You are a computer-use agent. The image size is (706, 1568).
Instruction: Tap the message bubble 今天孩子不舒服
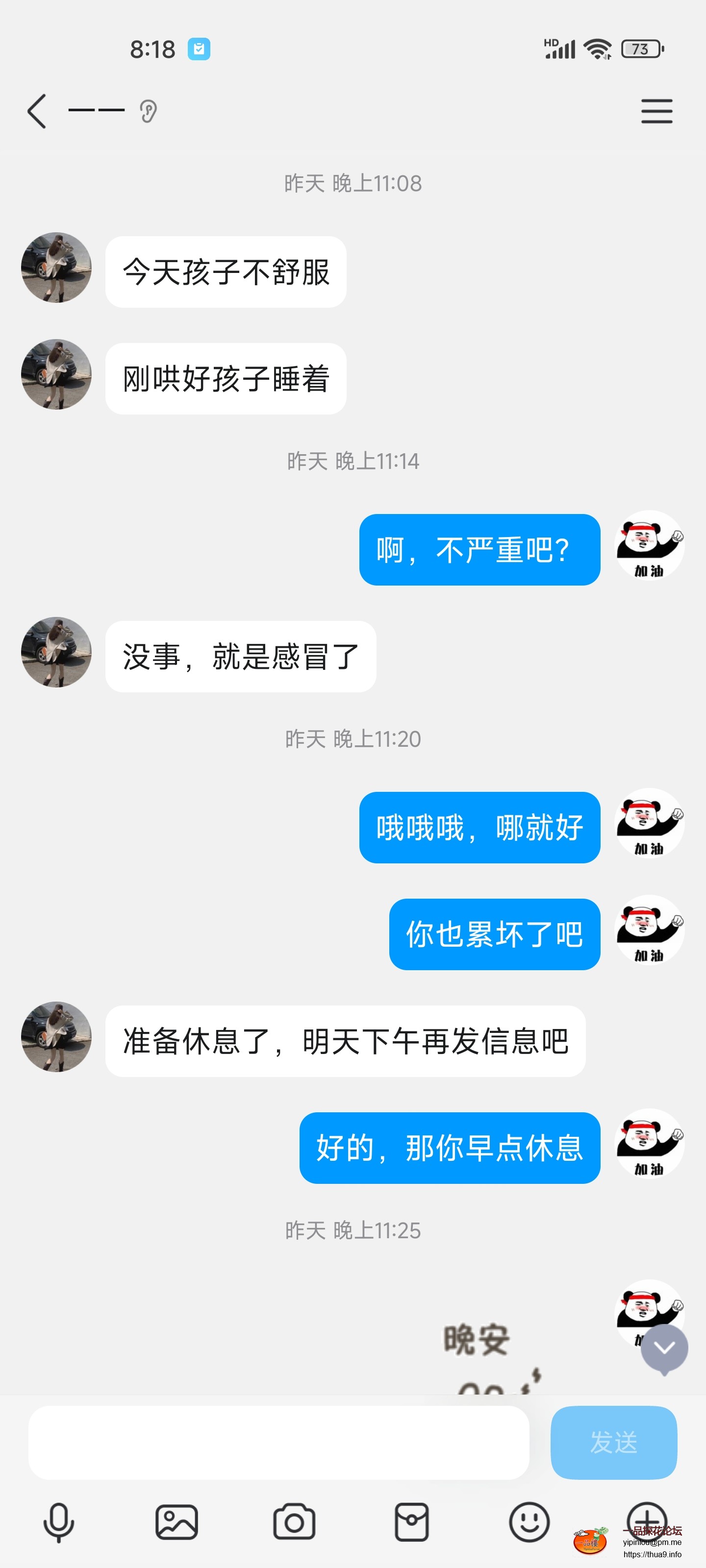coord(226,272)
